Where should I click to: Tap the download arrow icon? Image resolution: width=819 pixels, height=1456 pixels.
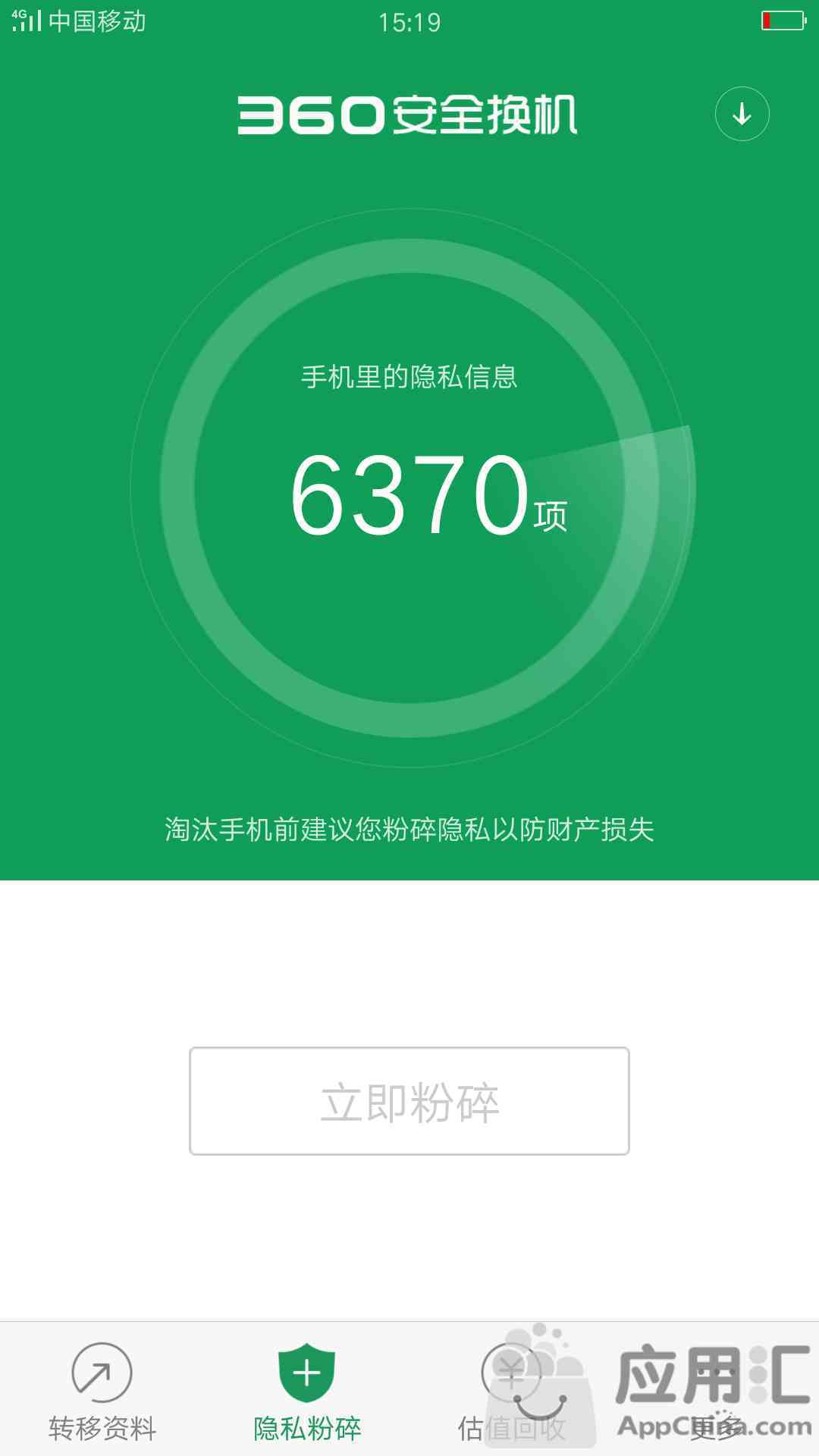[742, 115]
